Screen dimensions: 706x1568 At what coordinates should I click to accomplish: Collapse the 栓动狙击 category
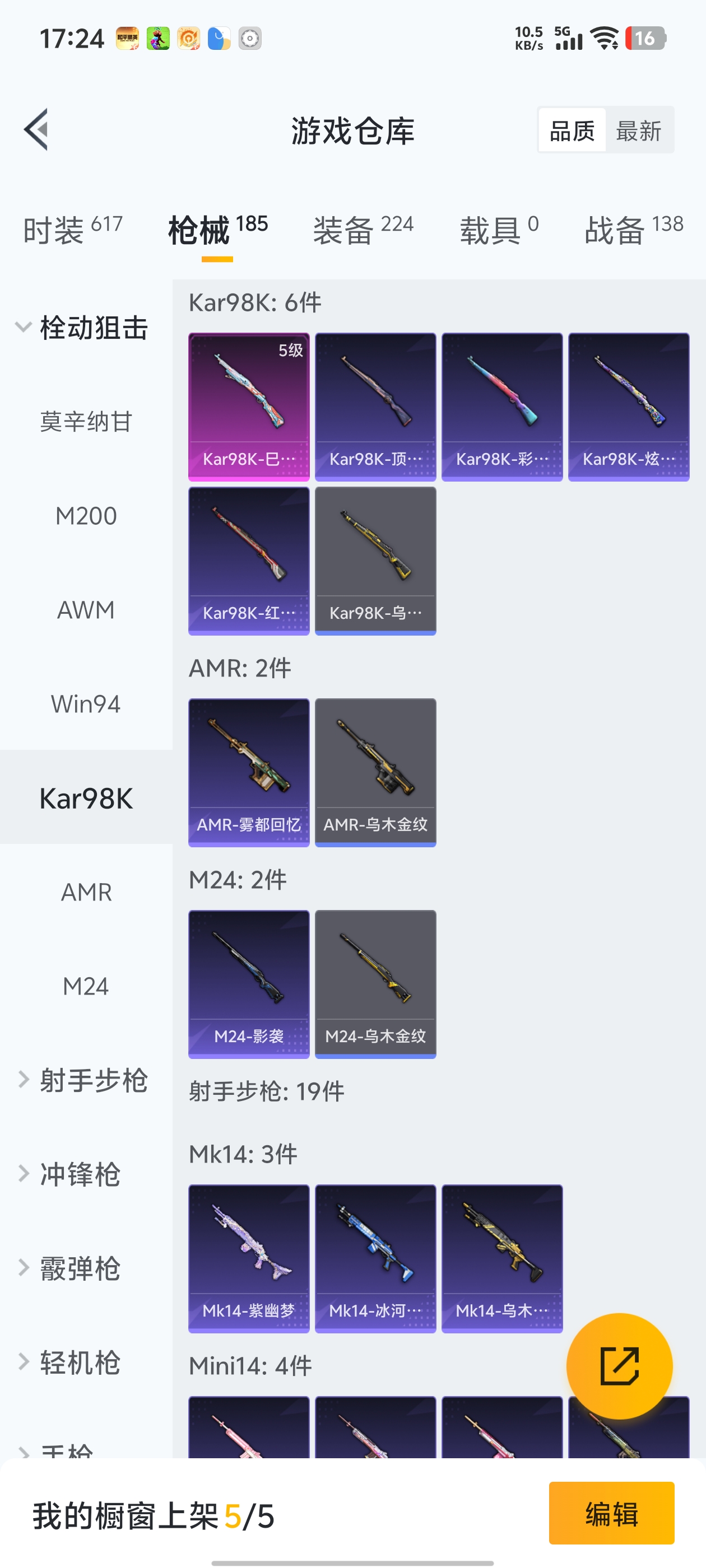coord(82,328)
